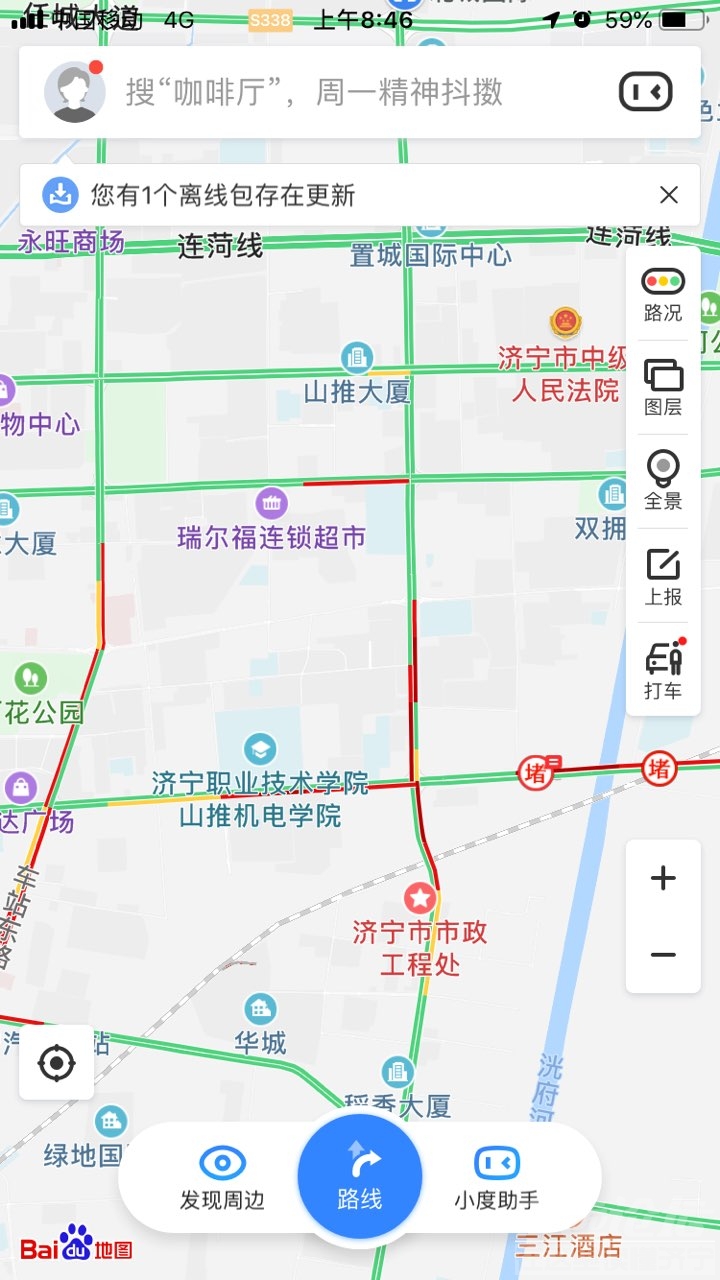Select the 瑞尔福连锁超市 map marker
720x1280 pixels.
click(x=271, y=502)
